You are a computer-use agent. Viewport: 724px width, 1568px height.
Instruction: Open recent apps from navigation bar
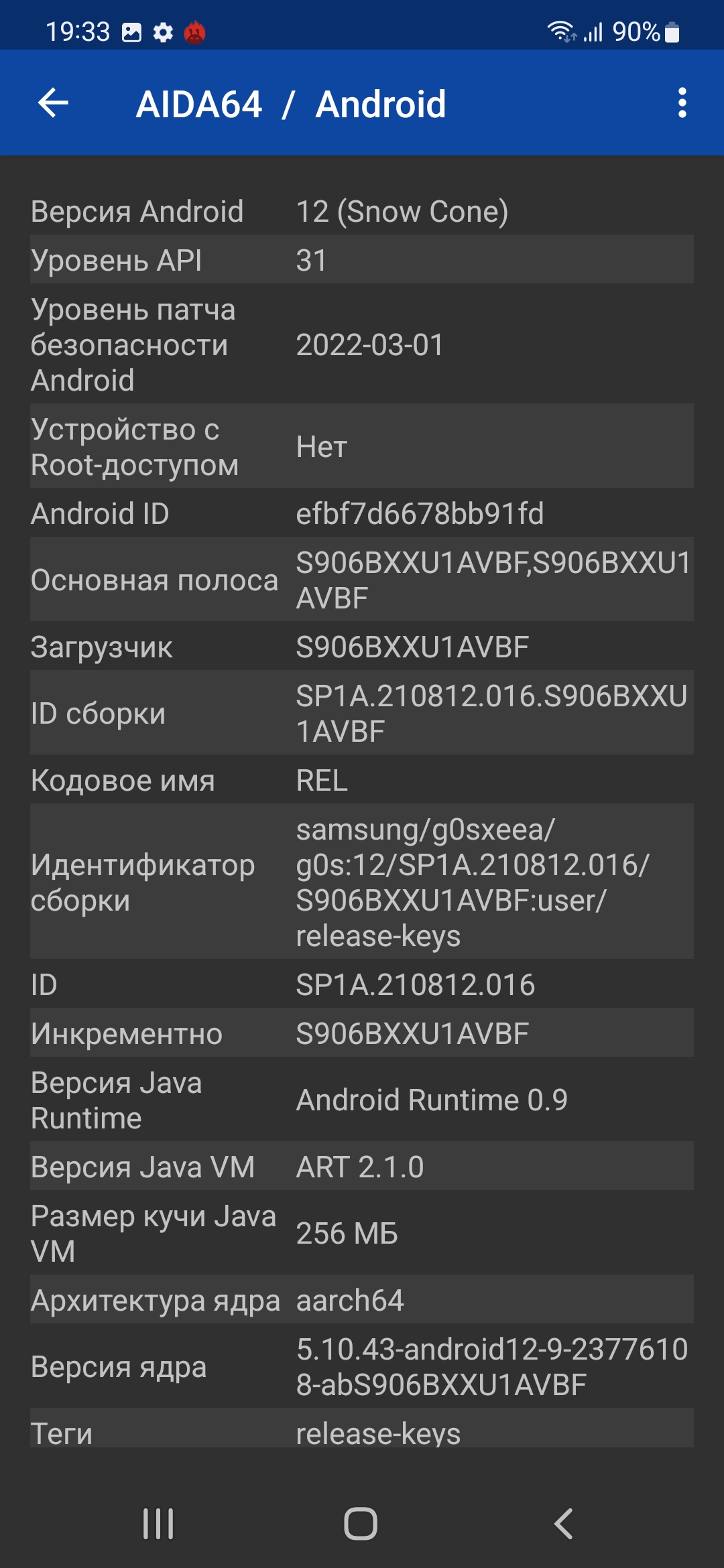point(158,1524)
